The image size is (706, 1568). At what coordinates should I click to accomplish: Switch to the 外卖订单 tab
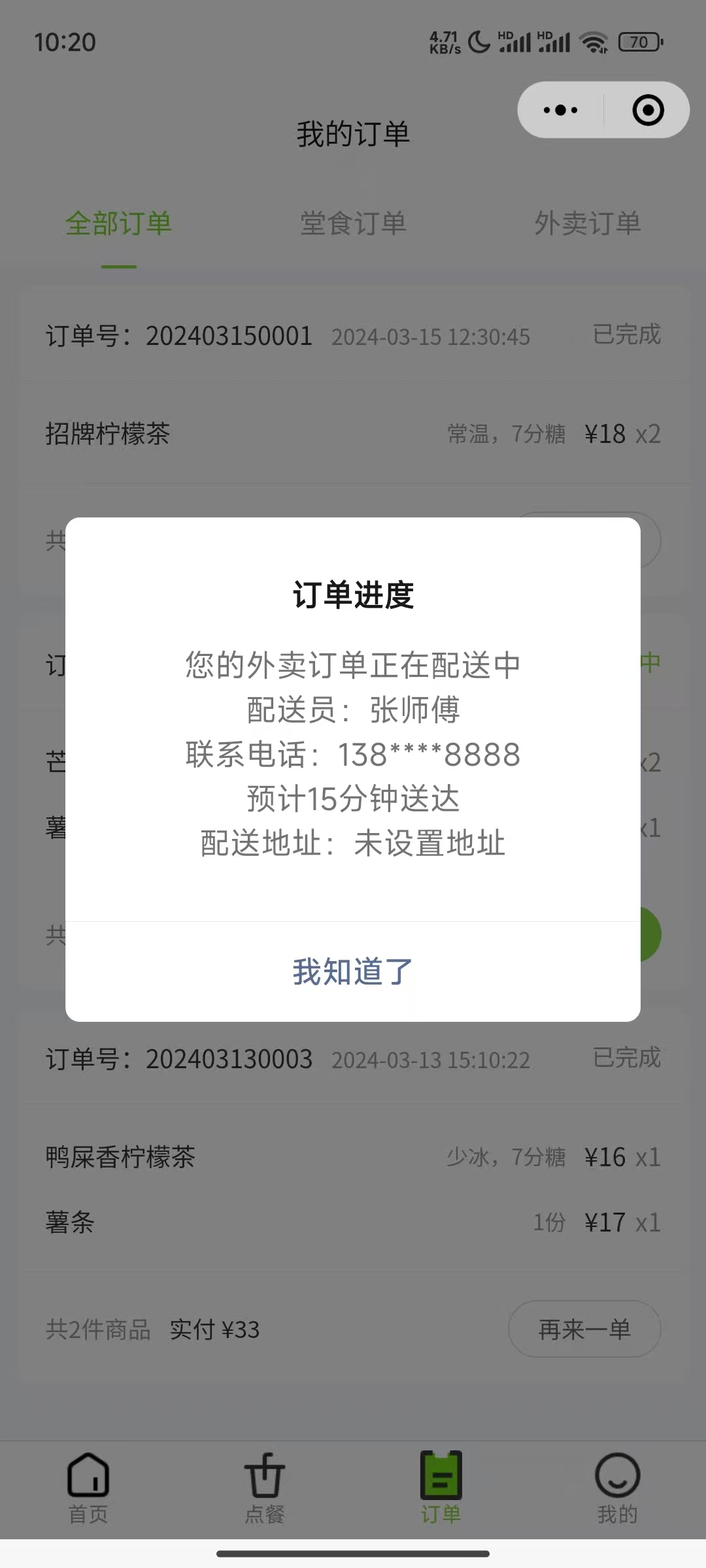point(587,222)
